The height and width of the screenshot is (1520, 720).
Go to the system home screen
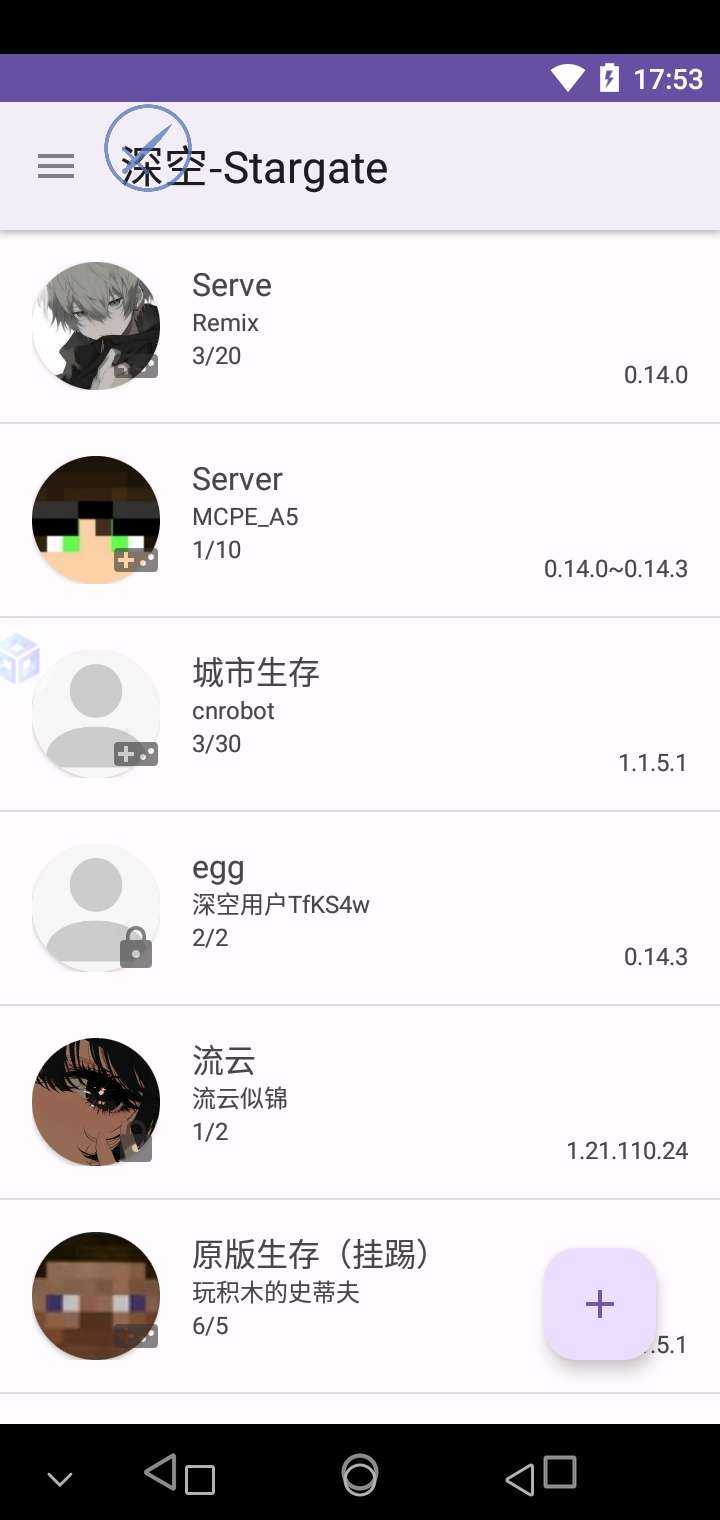tap(360, 1474)
